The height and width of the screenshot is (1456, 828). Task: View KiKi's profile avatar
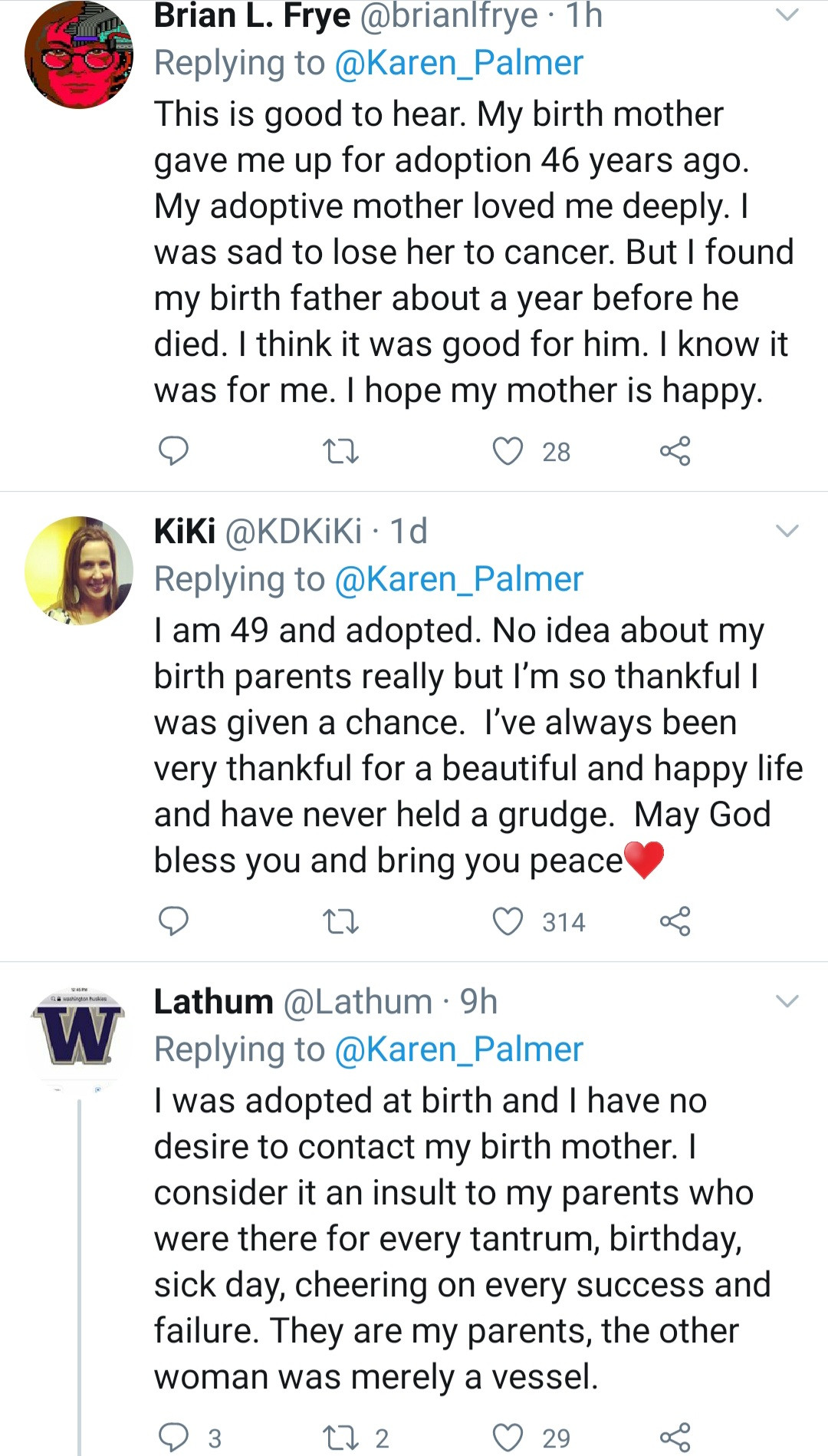(79, 571)
